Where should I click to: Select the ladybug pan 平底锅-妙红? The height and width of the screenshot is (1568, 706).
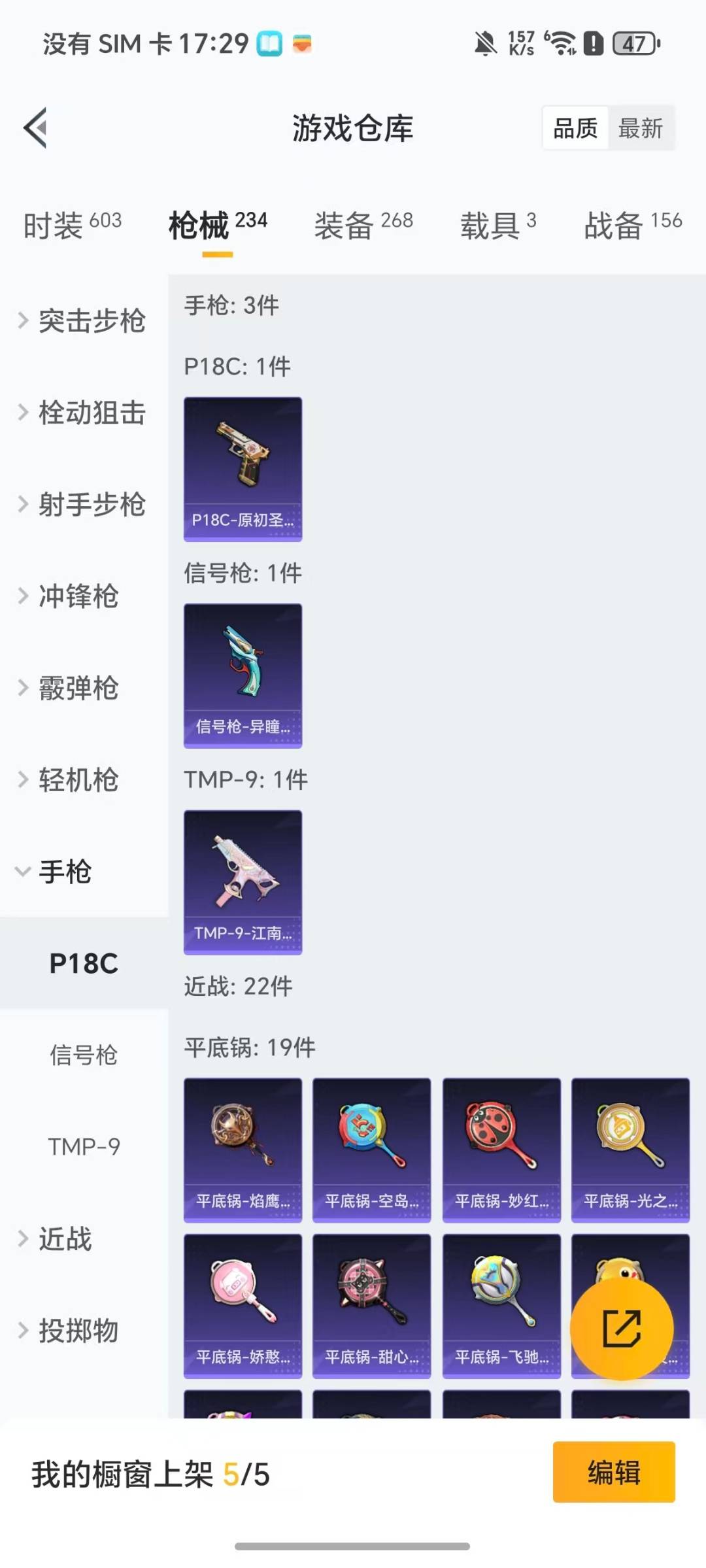pyautogui.click(x=501, y=1150)
